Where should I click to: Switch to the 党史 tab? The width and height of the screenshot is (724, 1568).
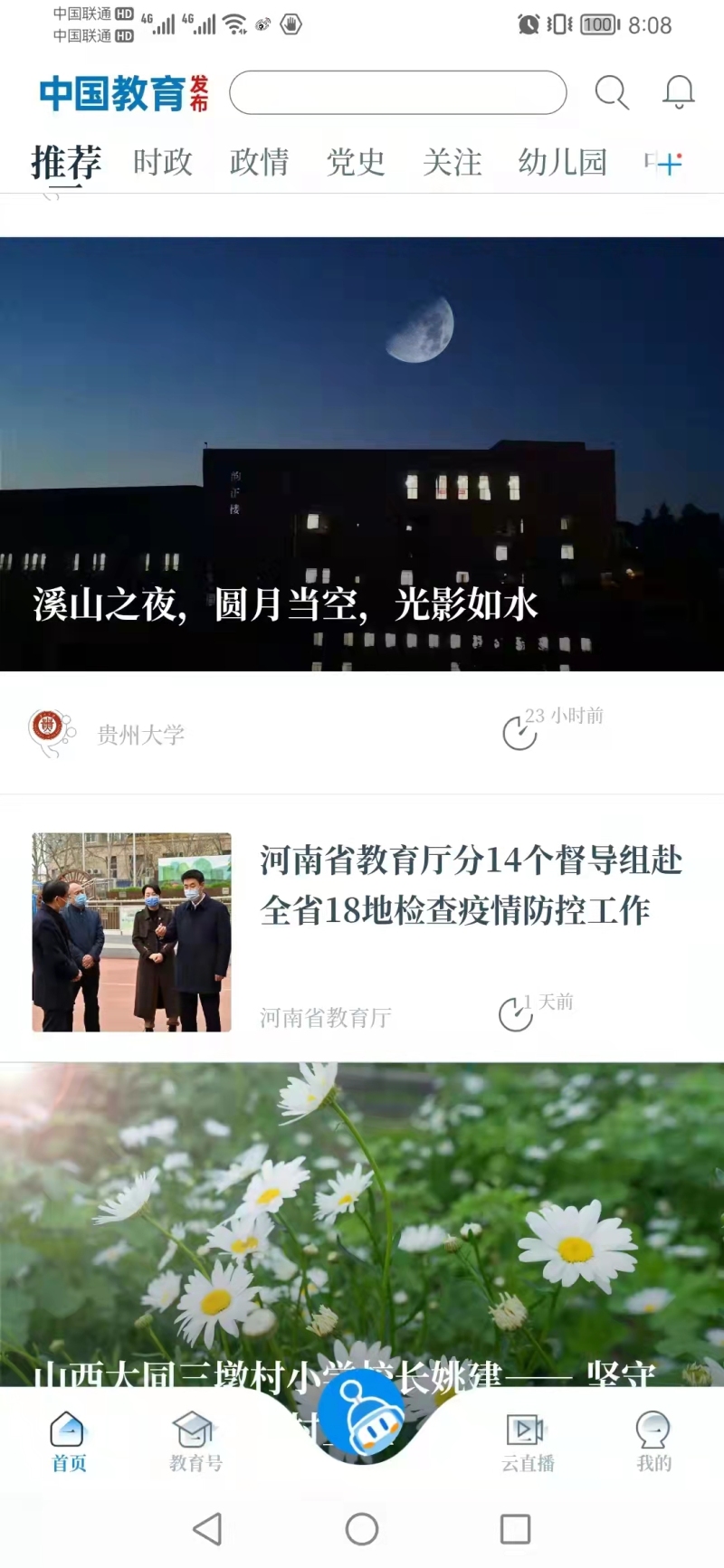tap(356, 163)
